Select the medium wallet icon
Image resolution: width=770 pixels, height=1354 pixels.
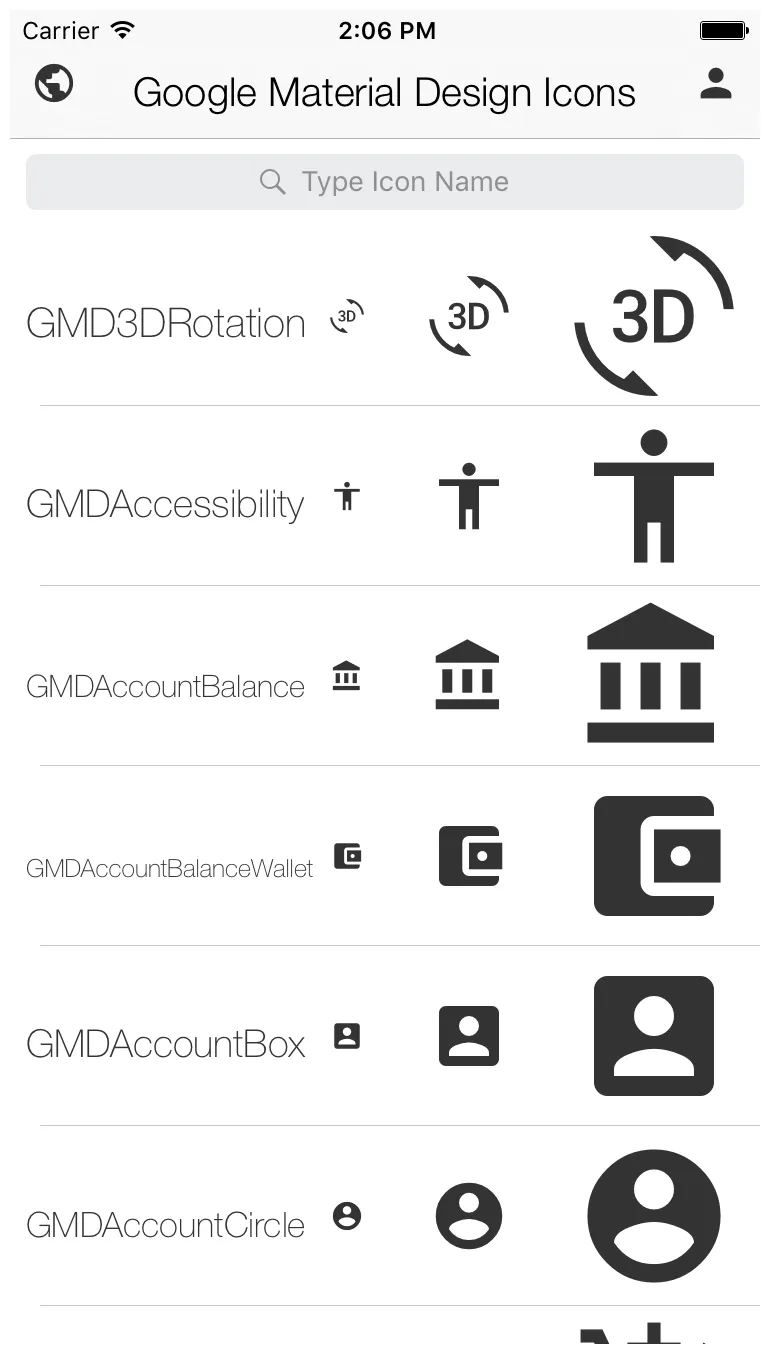468,856
